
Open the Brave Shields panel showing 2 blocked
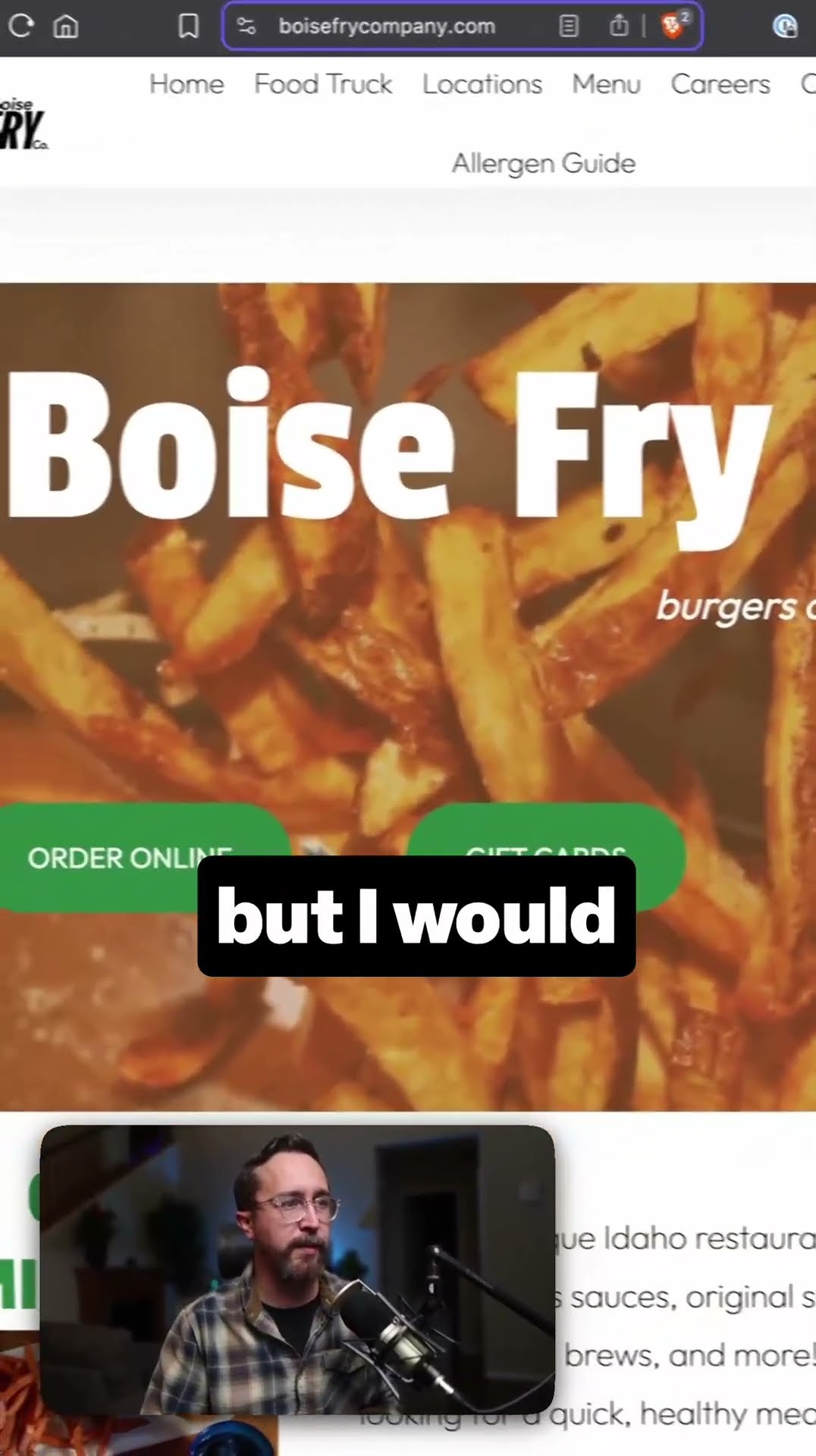pyautogui.click(x=670, y=27)
